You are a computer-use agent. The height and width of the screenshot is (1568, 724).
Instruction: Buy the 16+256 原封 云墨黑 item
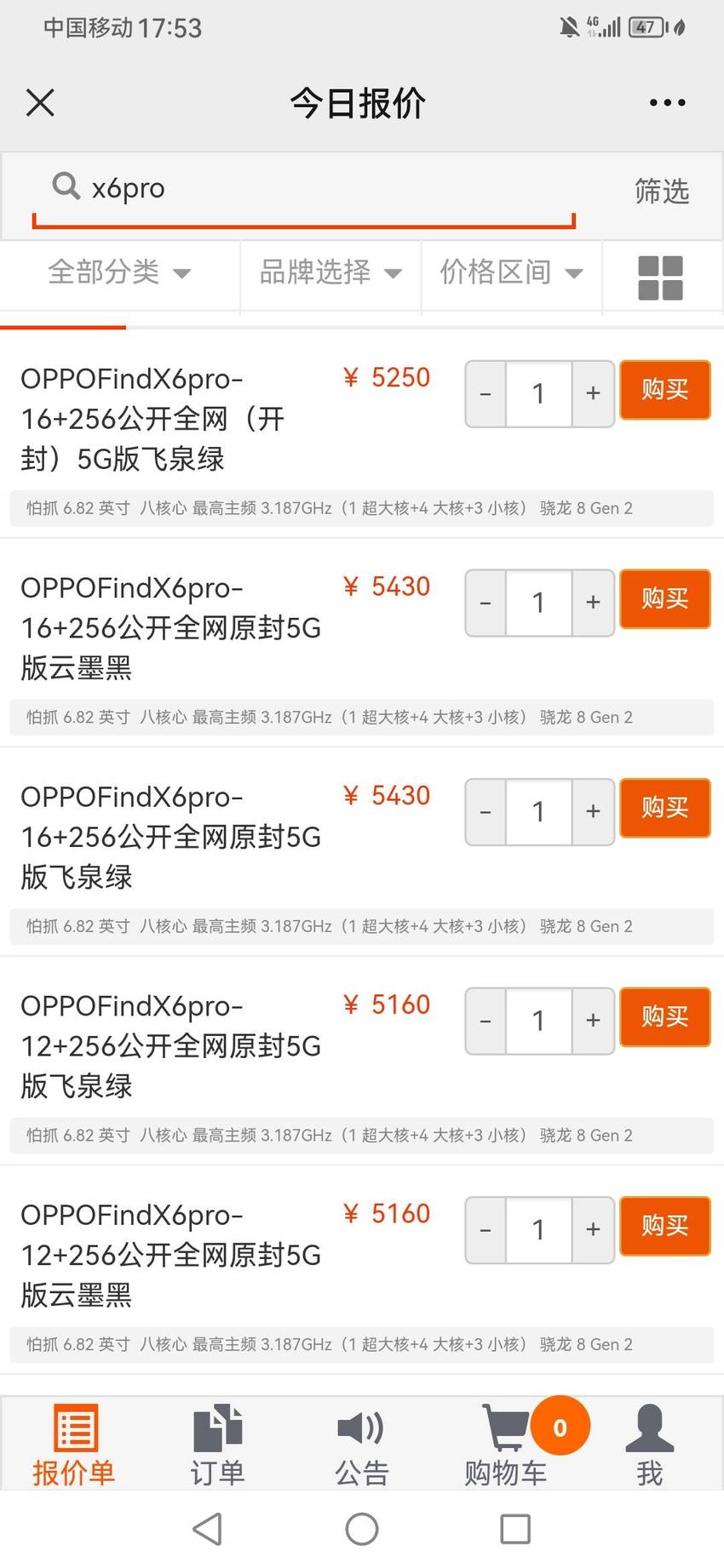[664, 599]
